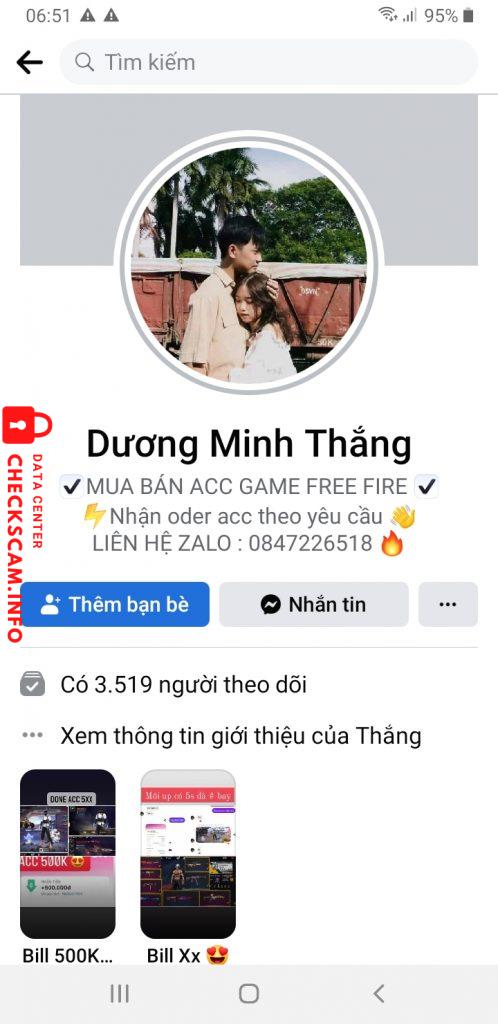Open the three-dot more options button
This screenshot has height=1024, width=498.
[x=448, y=605]
